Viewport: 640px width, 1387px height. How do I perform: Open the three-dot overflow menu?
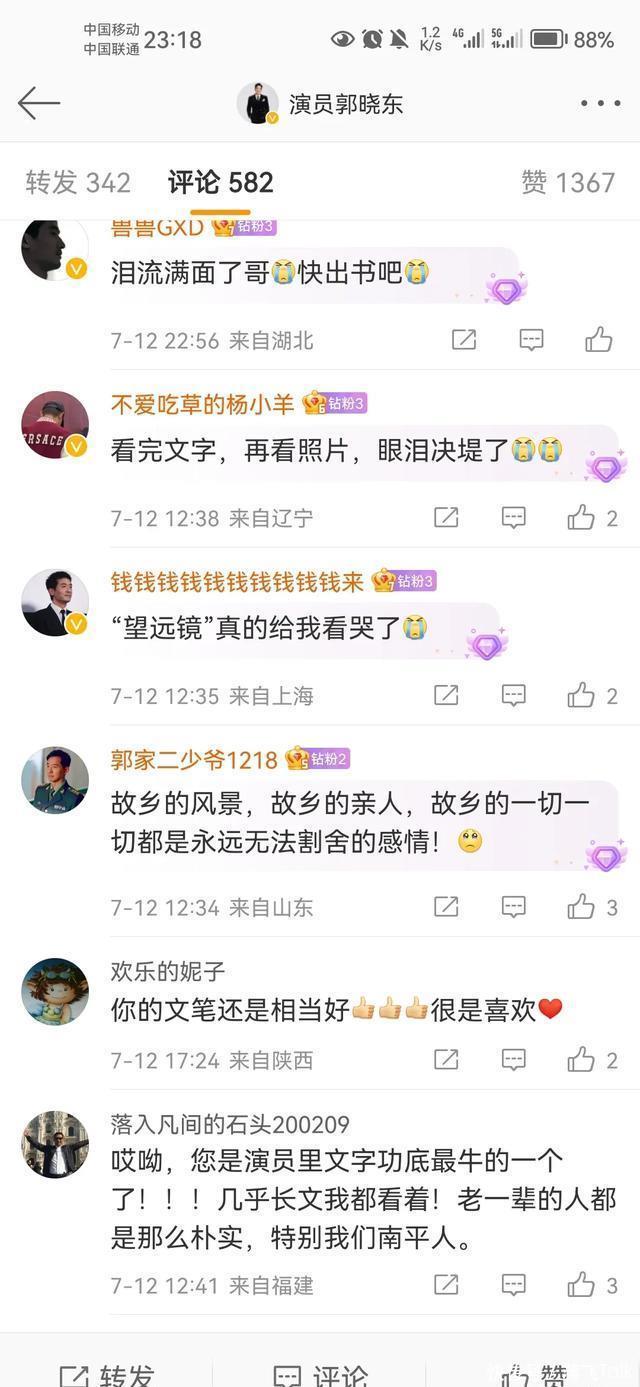tap(600, 103)
